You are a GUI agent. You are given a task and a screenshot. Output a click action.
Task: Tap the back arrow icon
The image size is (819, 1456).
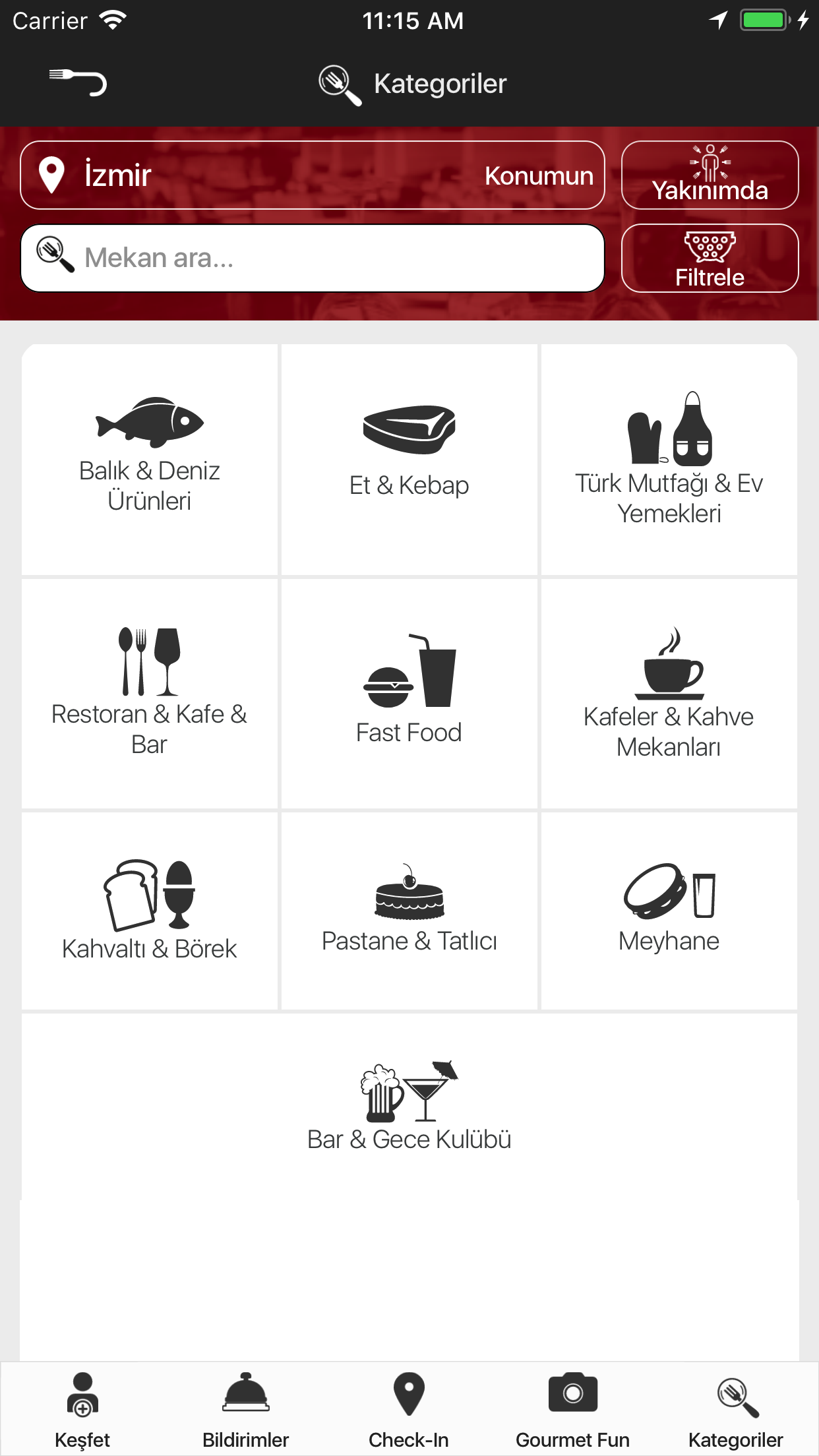point(78,82)
